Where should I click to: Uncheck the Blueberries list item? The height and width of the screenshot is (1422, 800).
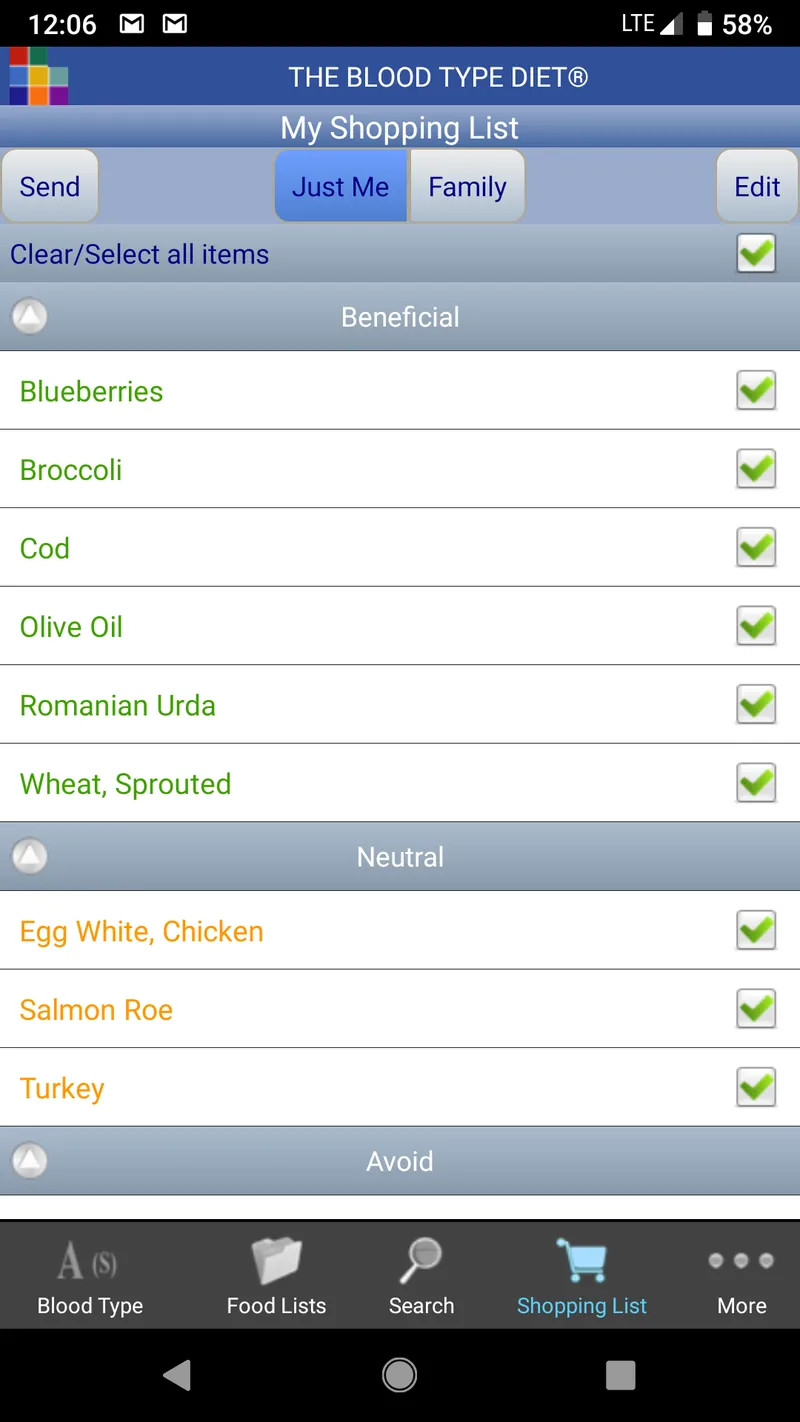(756, 390)
